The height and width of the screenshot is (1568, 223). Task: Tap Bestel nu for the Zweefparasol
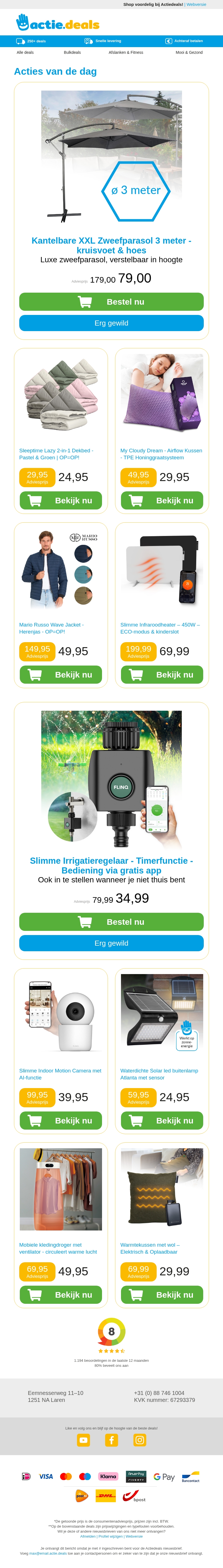pos(111,302)
